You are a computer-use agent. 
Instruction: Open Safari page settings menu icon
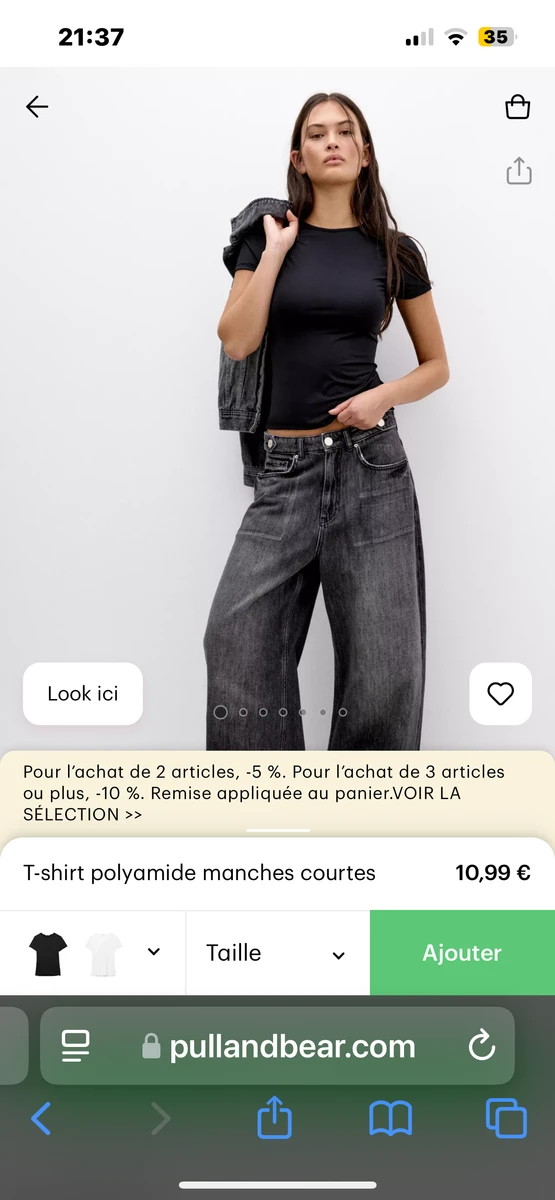[75, 1046]
